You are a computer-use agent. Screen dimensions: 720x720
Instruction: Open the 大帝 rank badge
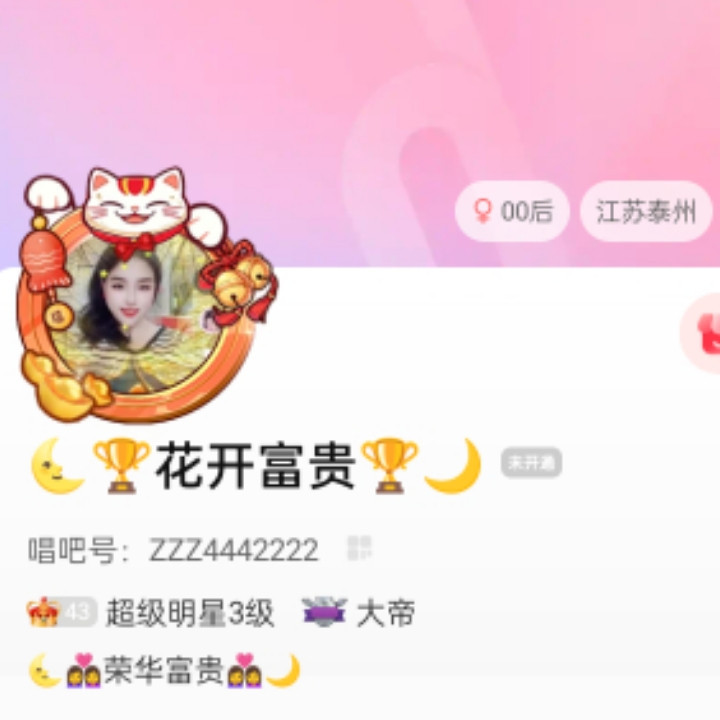tap(358, 612)
